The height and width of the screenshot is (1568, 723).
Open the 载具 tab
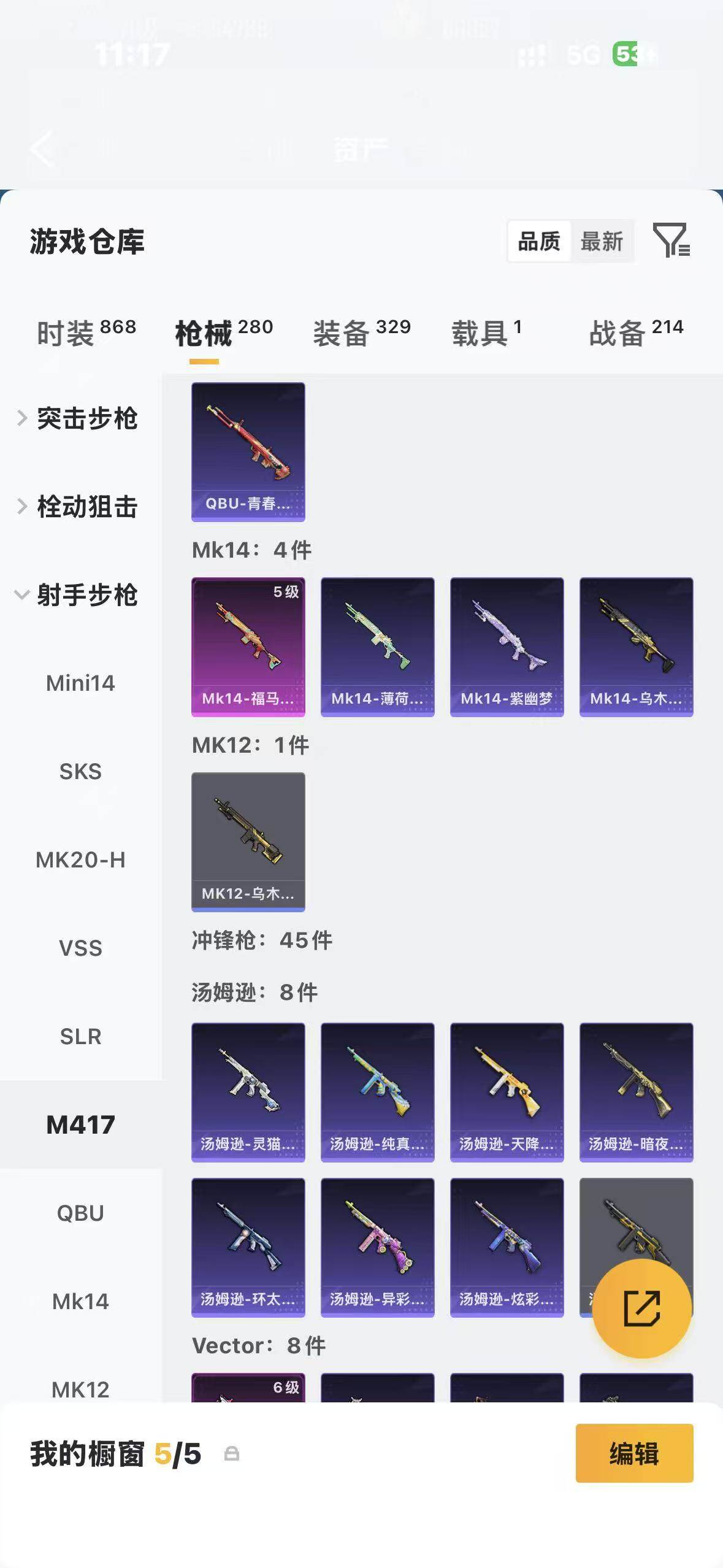click(x=486, y=333)
